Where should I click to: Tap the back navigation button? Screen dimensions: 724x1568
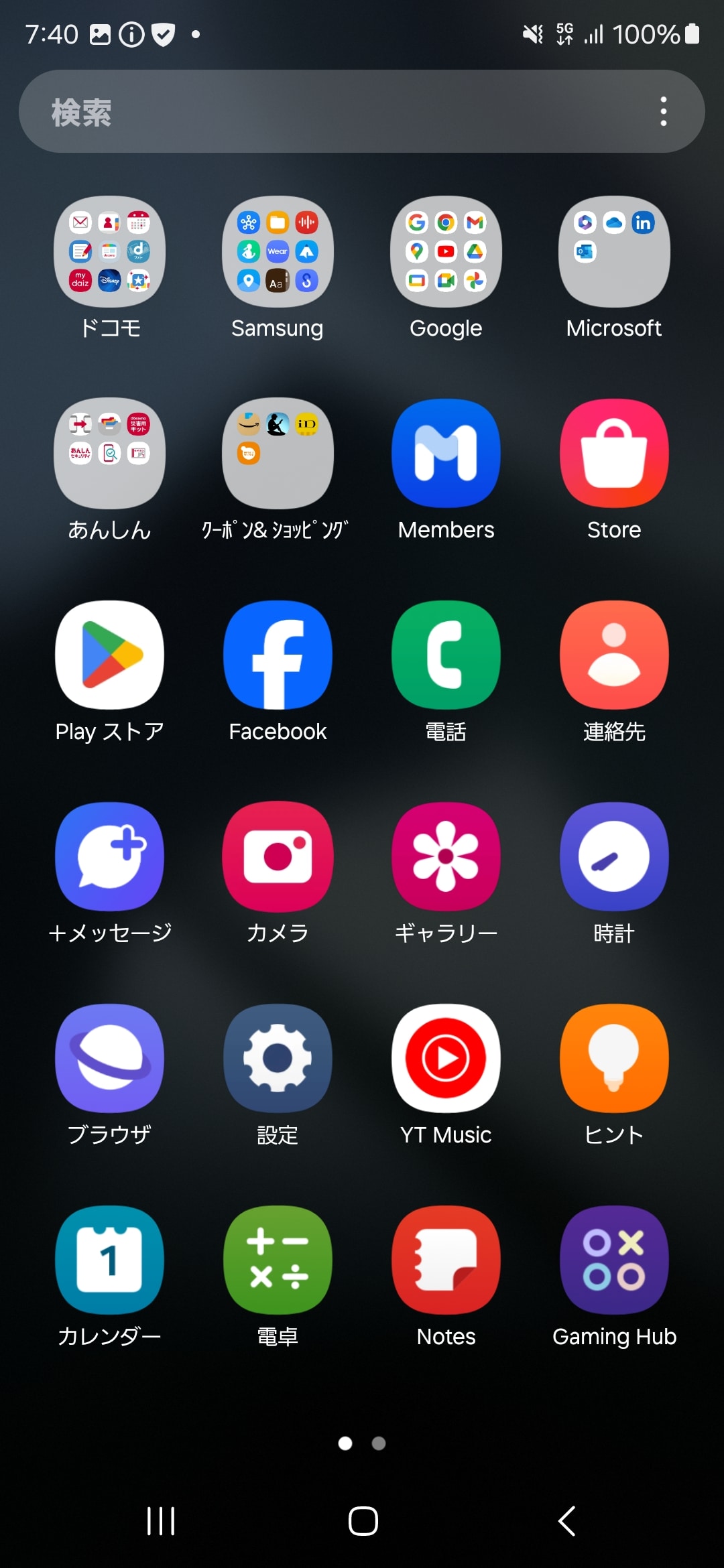coord(567,1520)
